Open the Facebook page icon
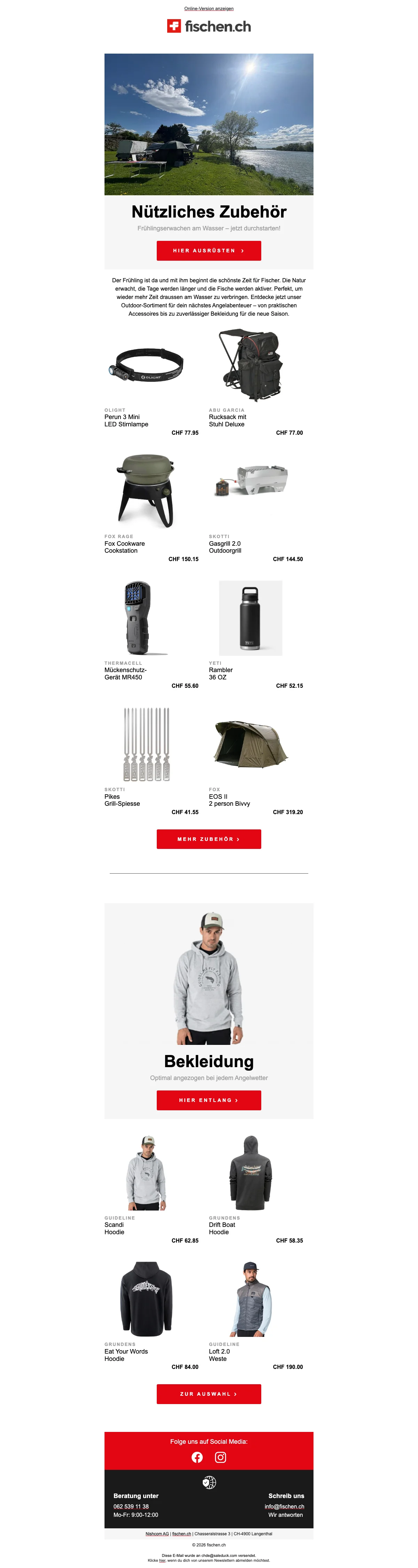Screen dimensions: 418x1568 pyautogui.click(x=197, y=1457)
